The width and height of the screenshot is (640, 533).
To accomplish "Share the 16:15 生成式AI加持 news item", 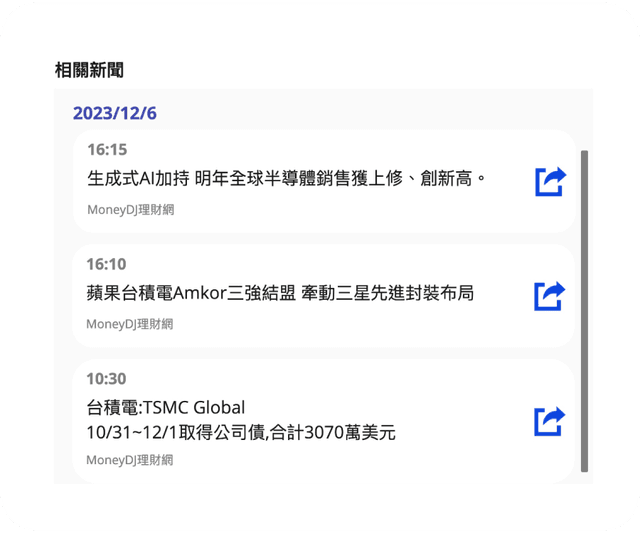I will click(550, 181).
